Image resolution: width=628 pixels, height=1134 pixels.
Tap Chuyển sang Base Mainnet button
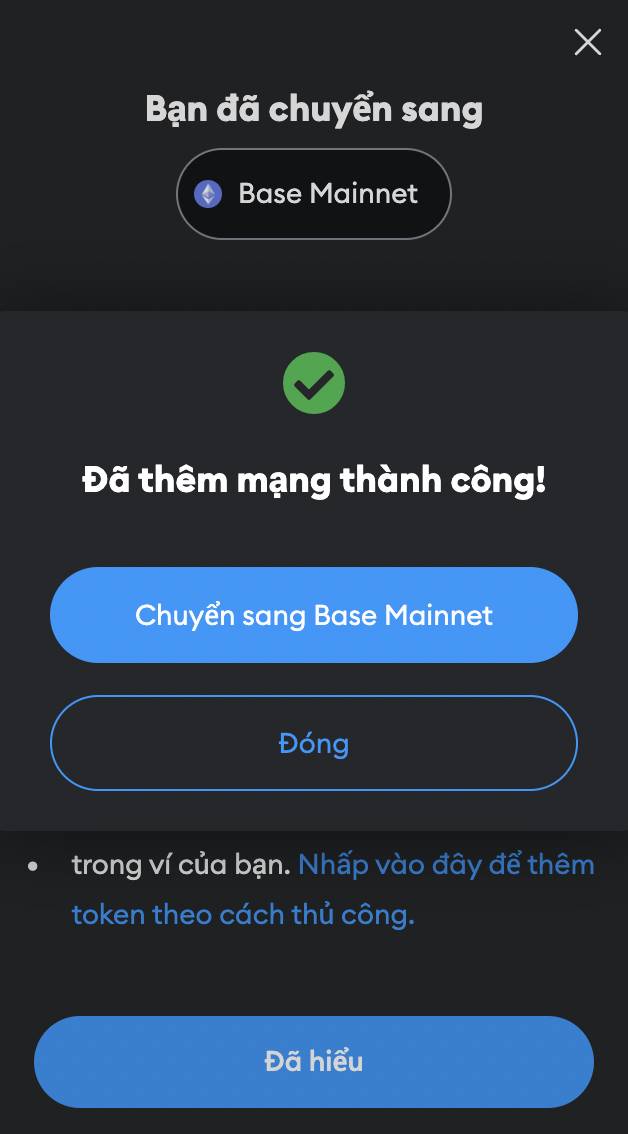[314, 615]
